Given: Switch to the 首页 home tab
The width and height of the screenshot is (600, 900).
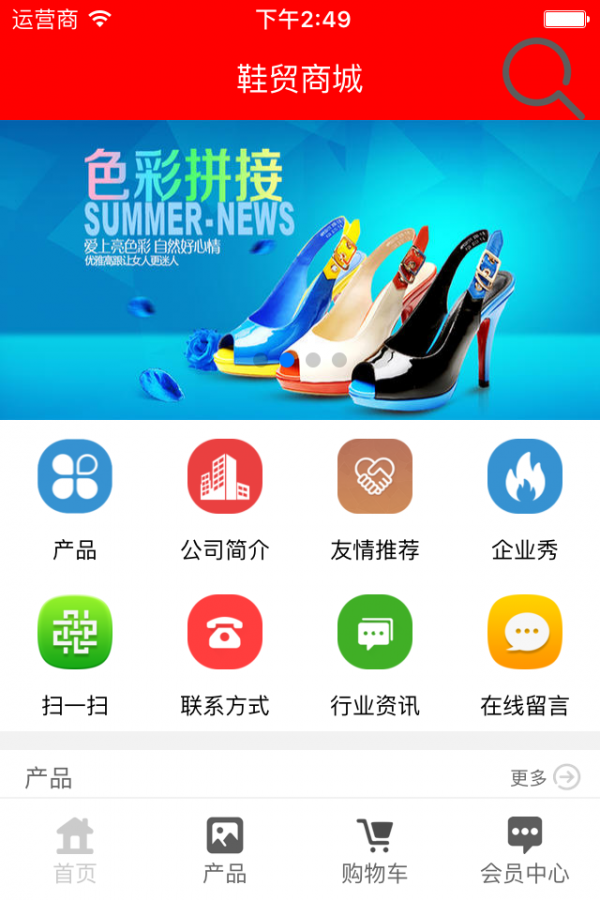Looking at the screenshot, I should tap(75, 850).
